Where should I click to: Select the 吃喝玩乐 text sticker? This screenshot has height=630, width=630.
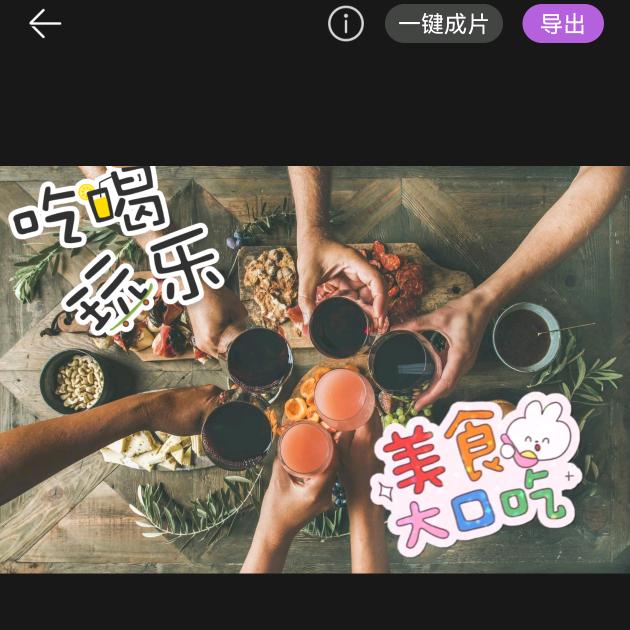click(x=115, y=252)
